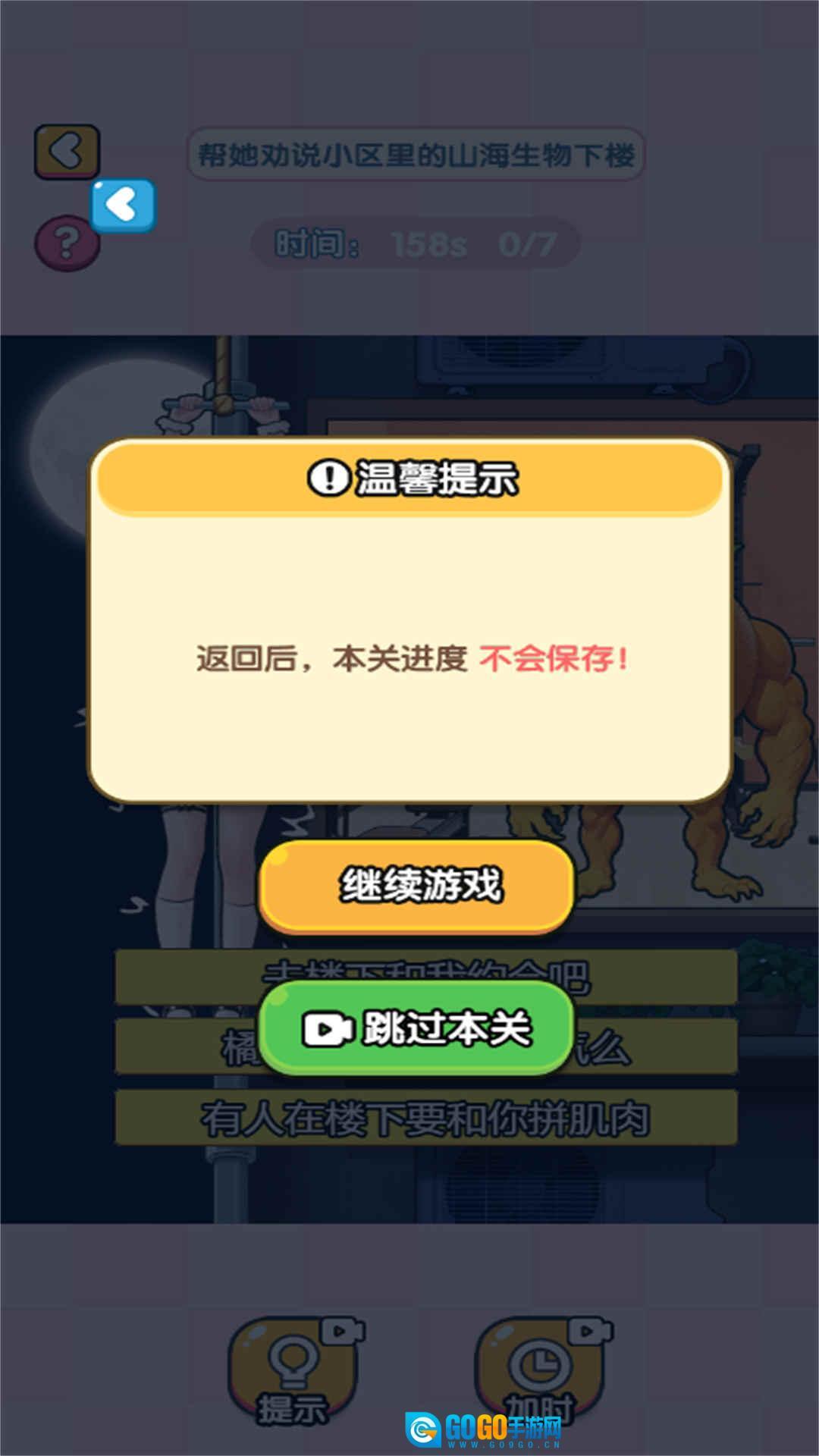The image size is (819, 1456).
Task: Tap 继续游戏 to continue the game
Action: pyautogui.click(x=416, y=885)
